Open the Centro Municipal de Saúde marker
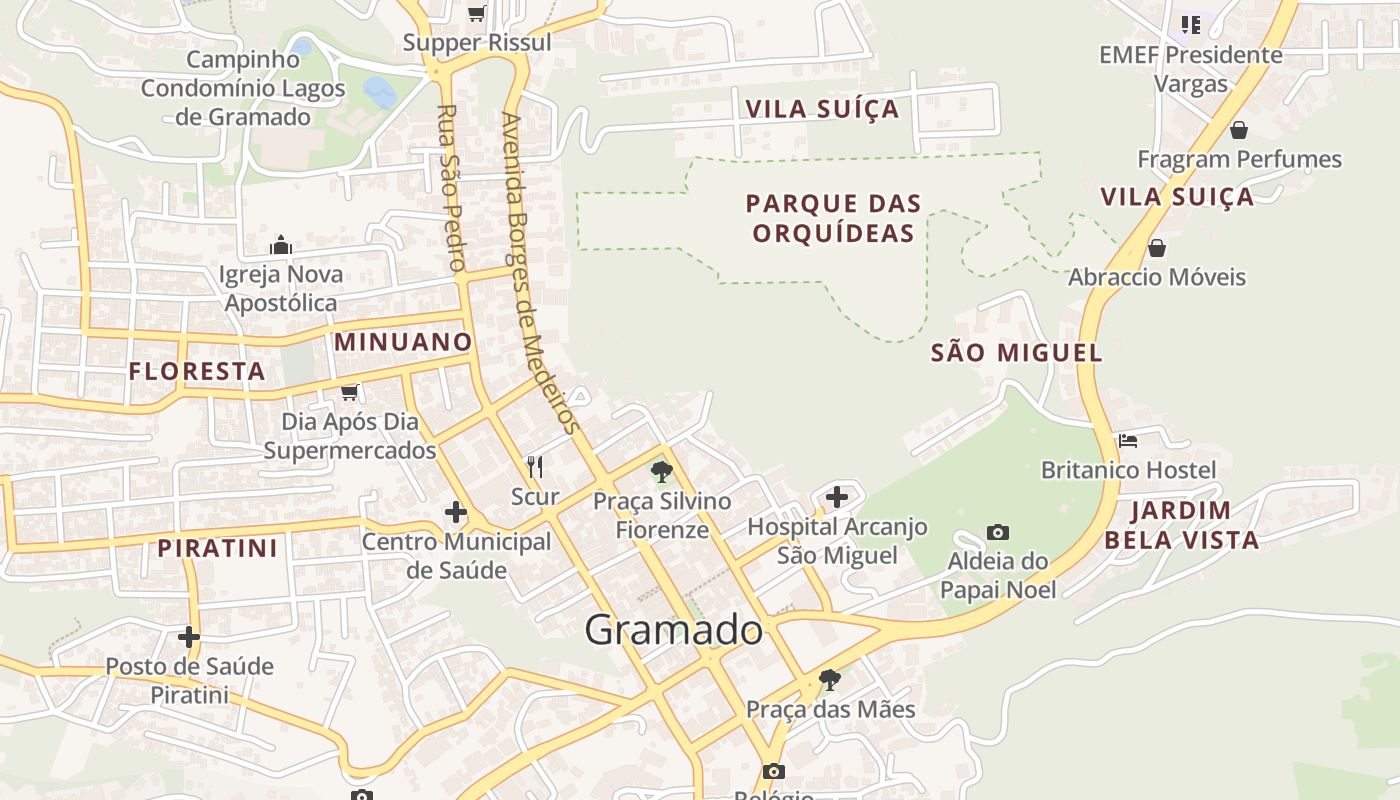 [456, 513]
